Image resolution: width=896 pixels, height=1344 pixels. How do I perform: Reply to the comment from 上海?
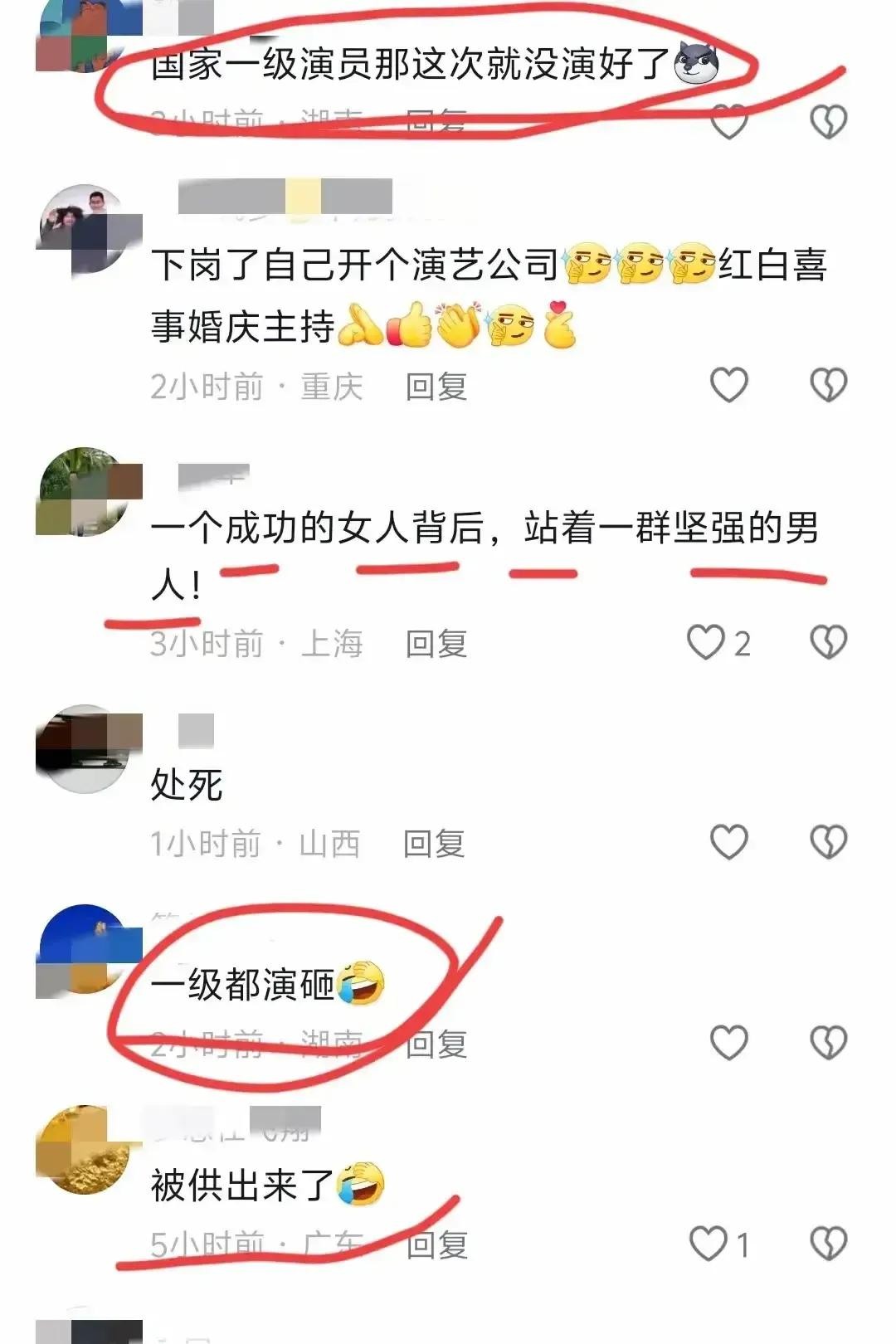[436, 644]
